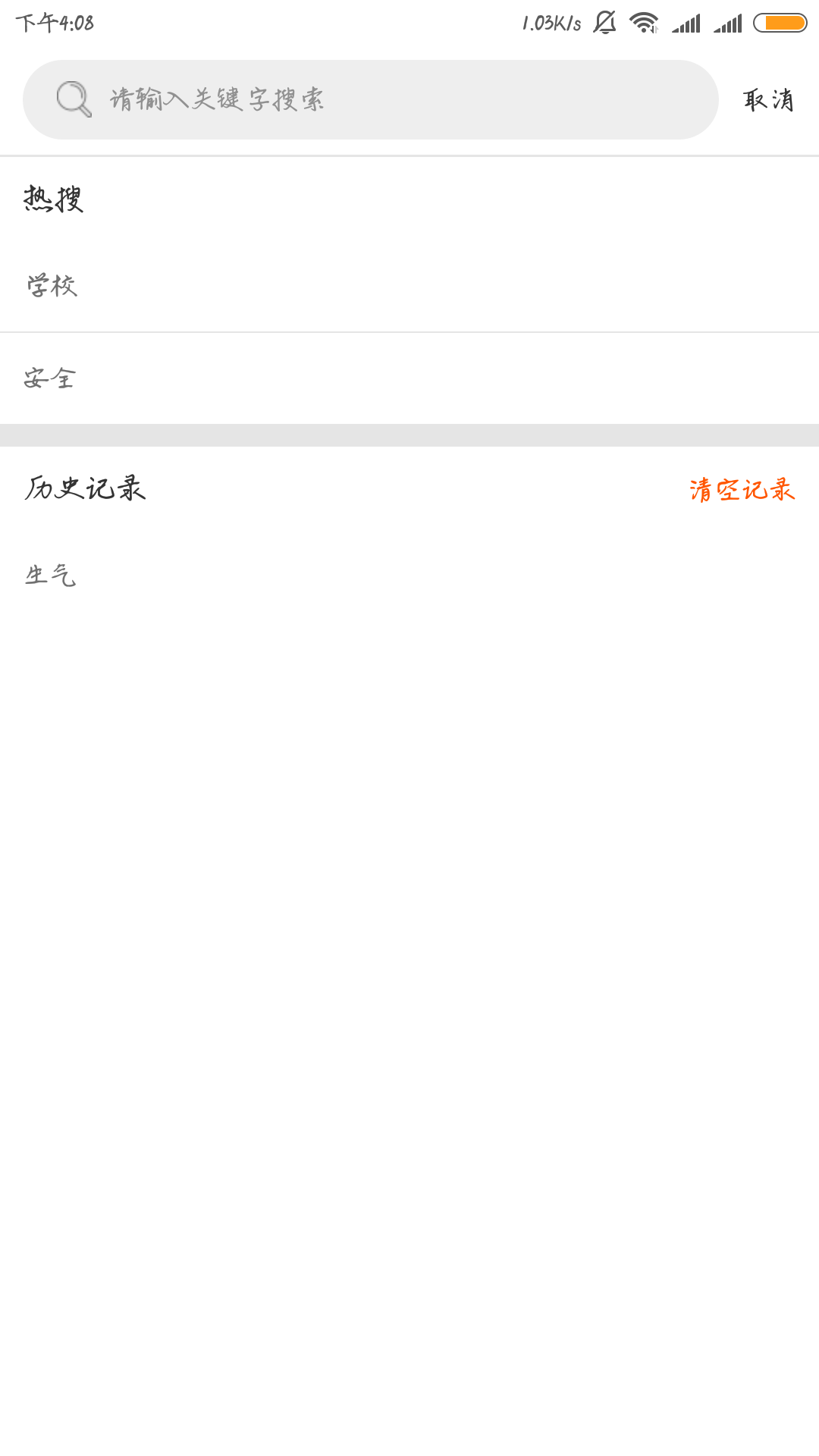Select hot search term 学校
This screenshot has height=1456, width=819.
click(x=51, y=286)
